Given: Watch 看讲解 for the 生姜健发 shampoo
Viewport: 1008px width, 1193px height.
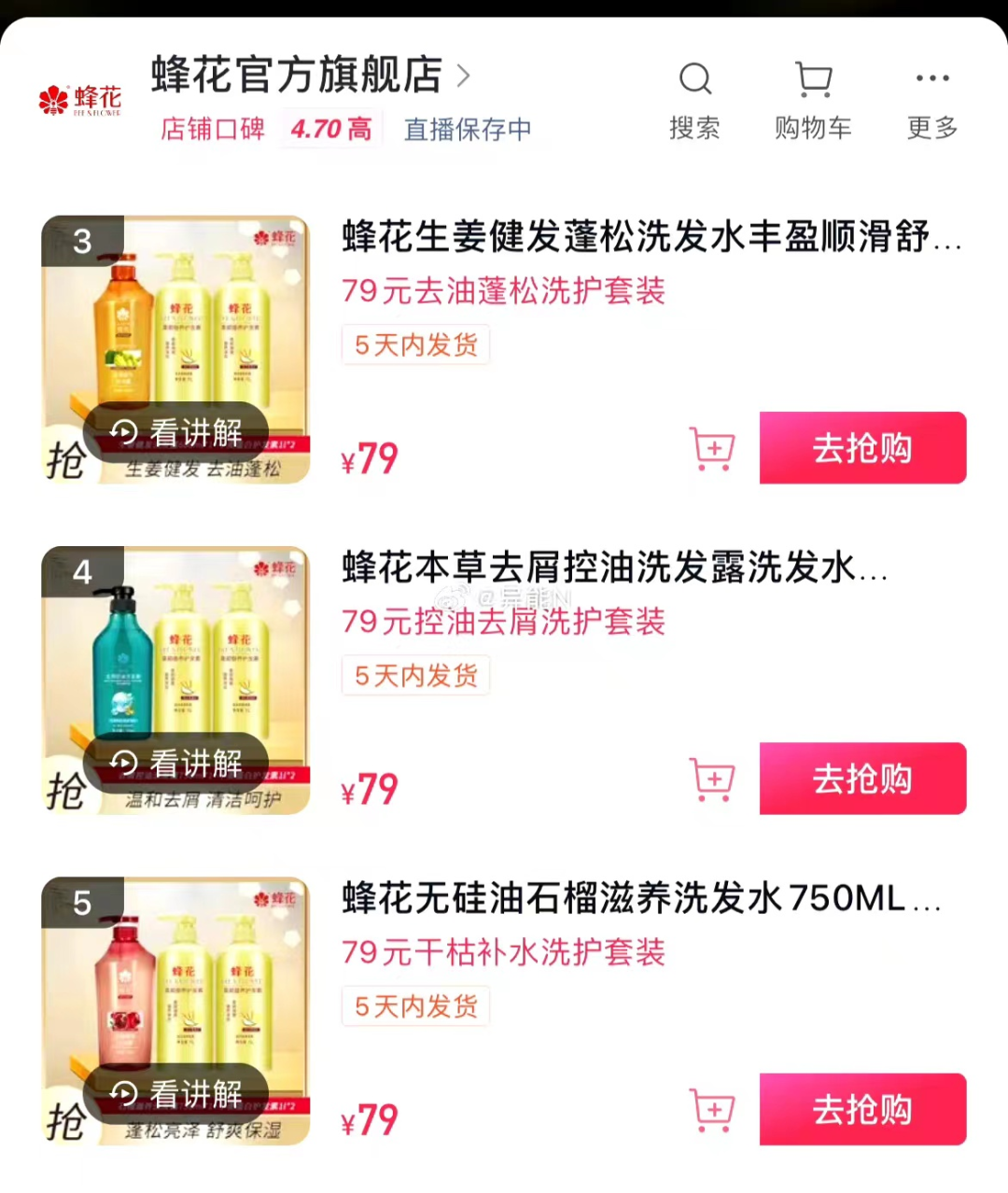Looking at the screenshot, I should click(176, 433).
